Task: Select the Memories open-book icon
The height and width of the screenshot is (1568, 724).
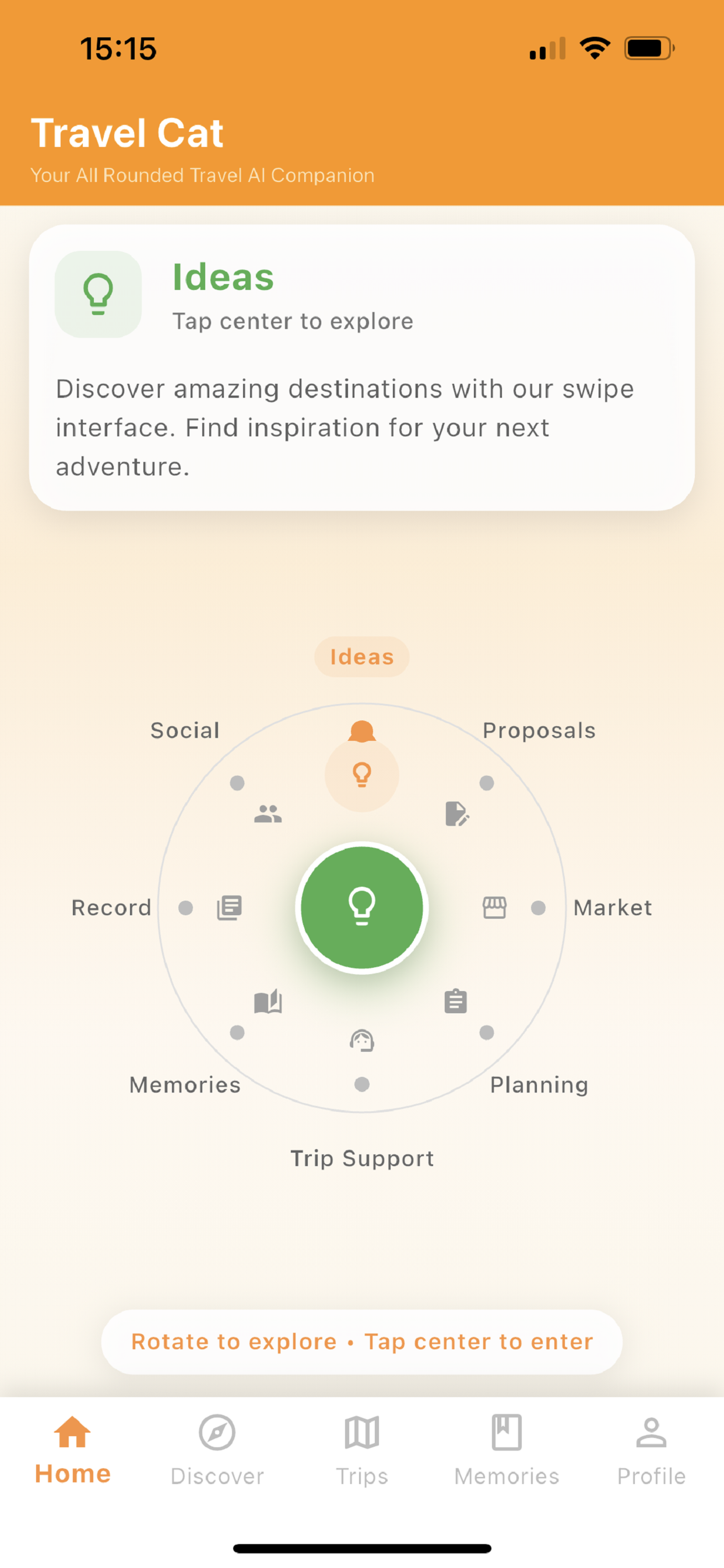Action: click(x=268, y=1000)
